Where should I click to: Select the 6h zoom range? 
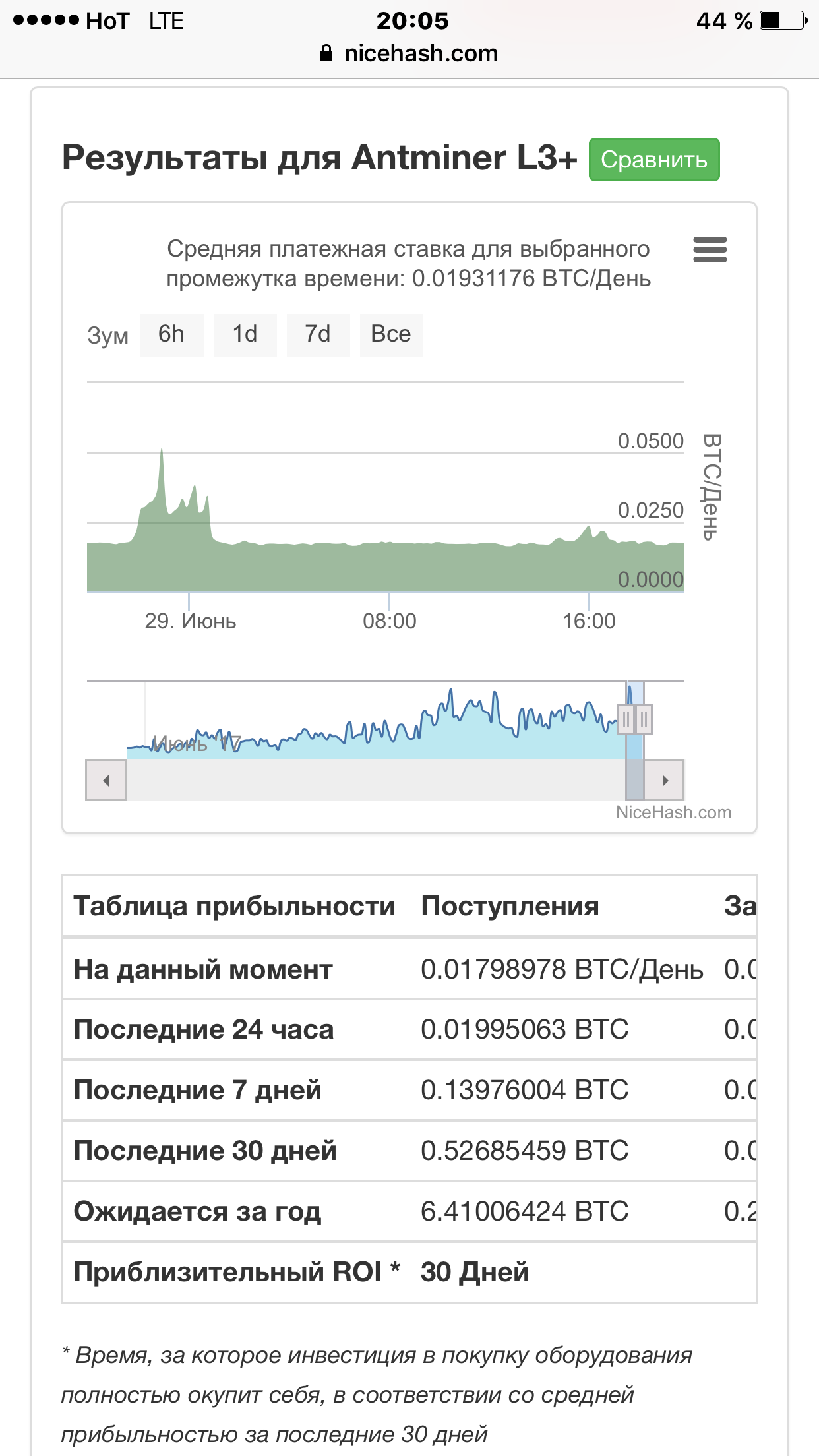click(171, 334)
